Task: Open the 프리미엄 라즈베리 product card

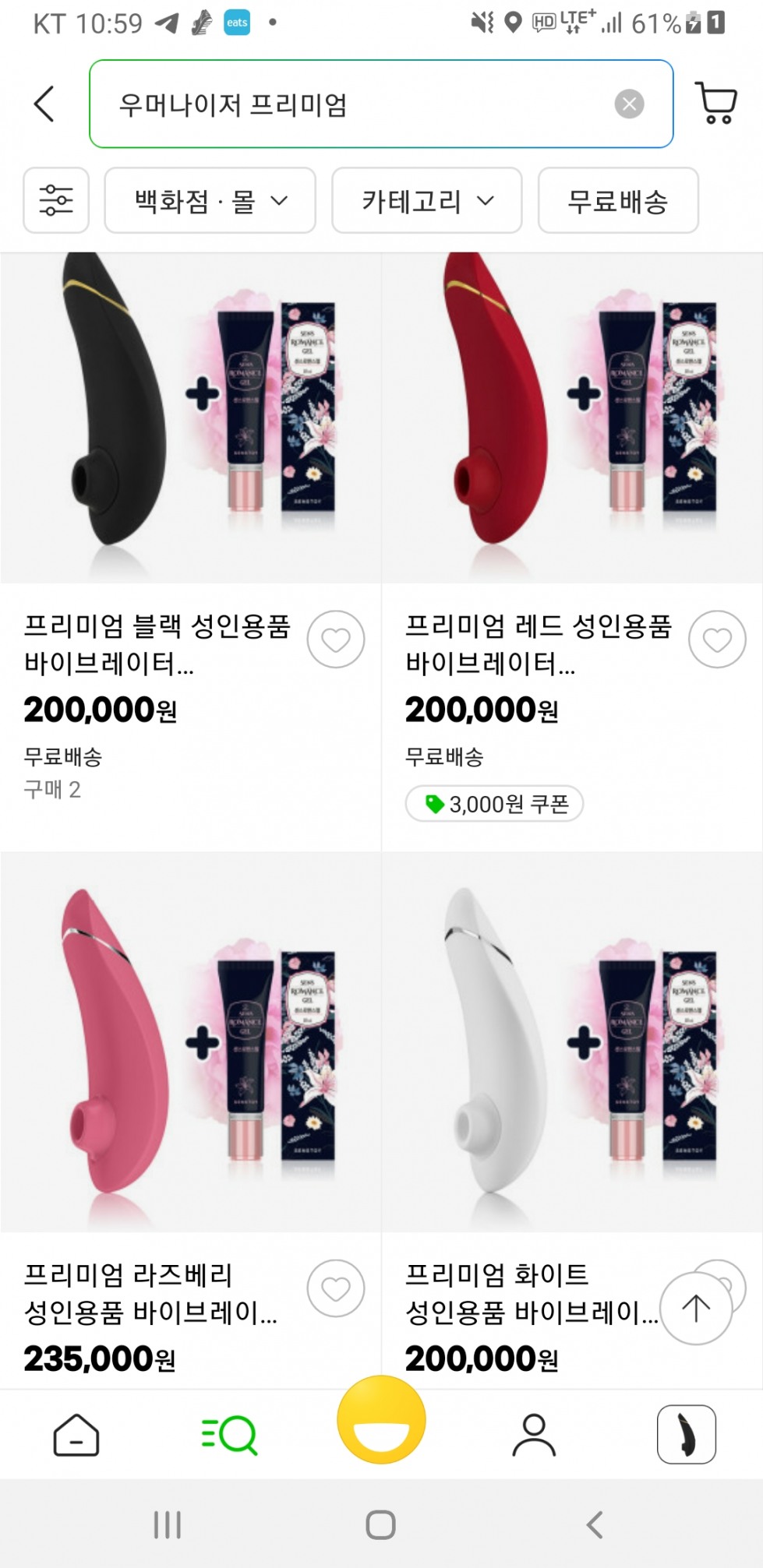Action: [191, 1121]
